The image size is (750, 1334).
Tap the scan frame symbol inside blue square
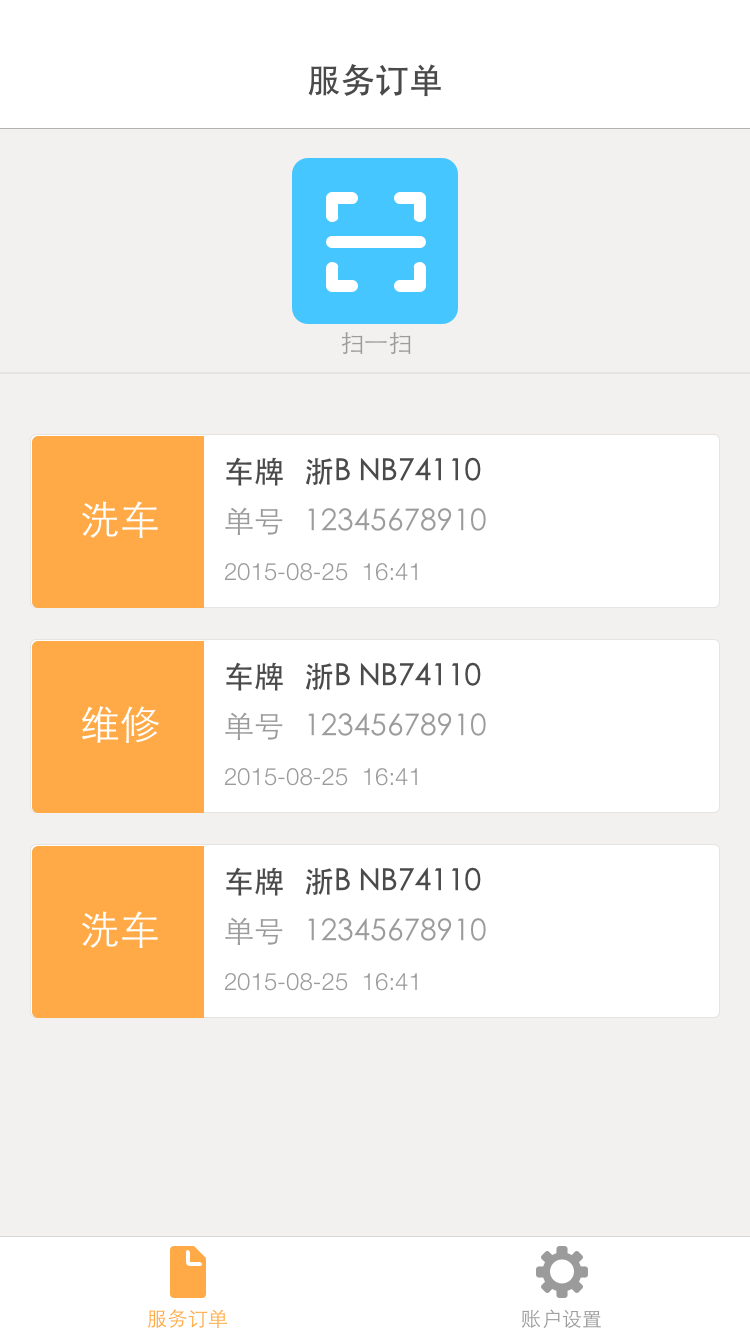coord(375,240)
